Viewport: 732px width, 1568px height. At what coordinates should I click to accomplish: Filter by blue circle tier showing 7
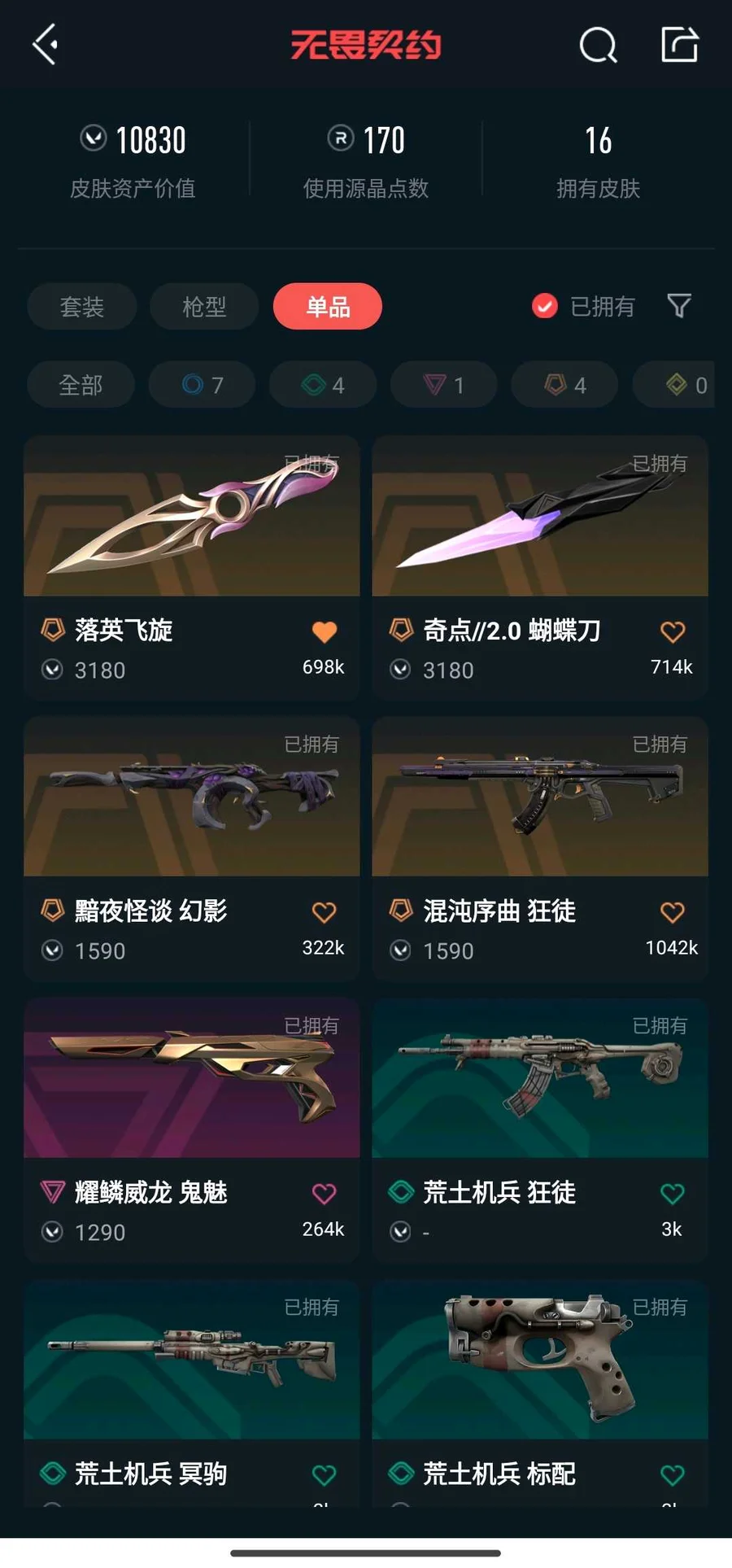202,385
